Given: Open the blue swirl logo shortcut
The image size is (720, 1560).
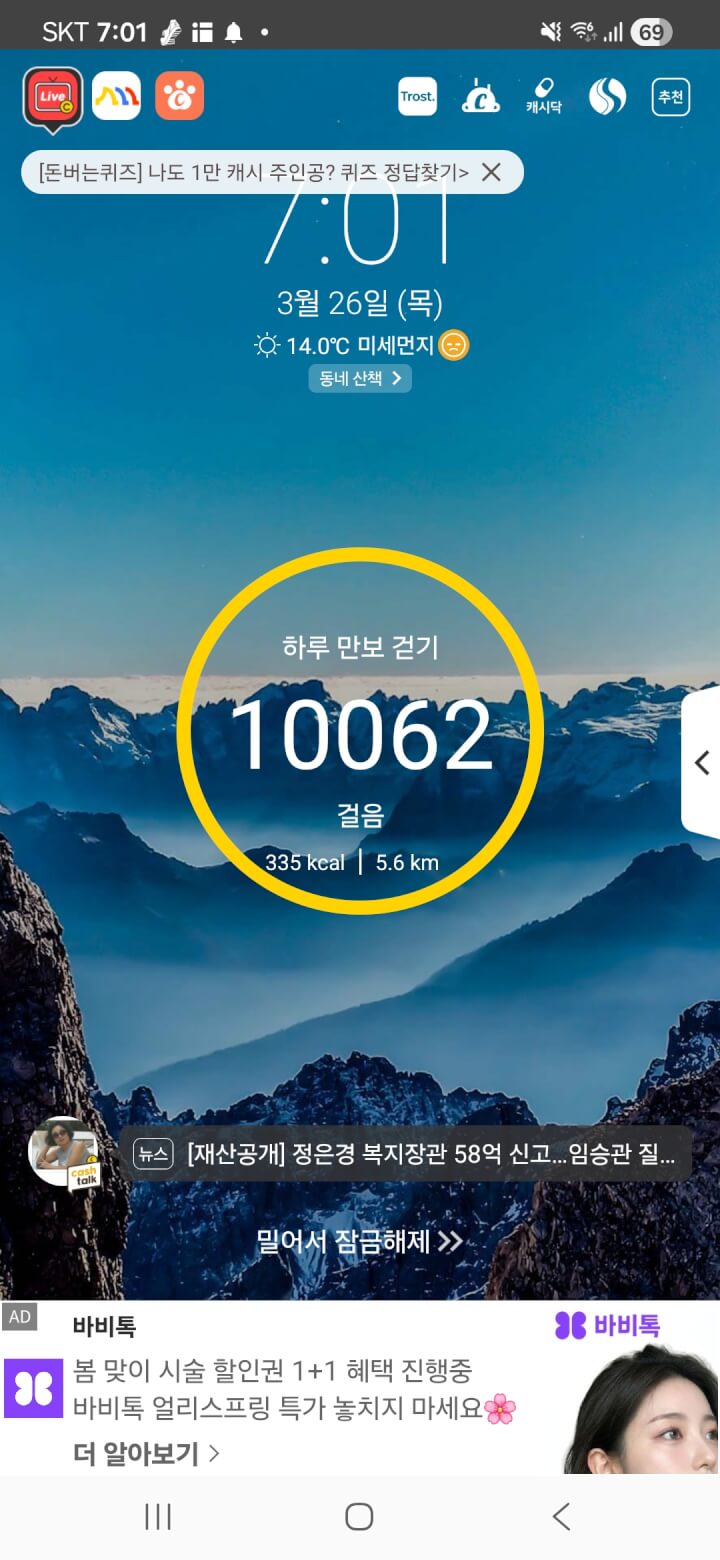Looking at the screenshot, I should (606, 97).
